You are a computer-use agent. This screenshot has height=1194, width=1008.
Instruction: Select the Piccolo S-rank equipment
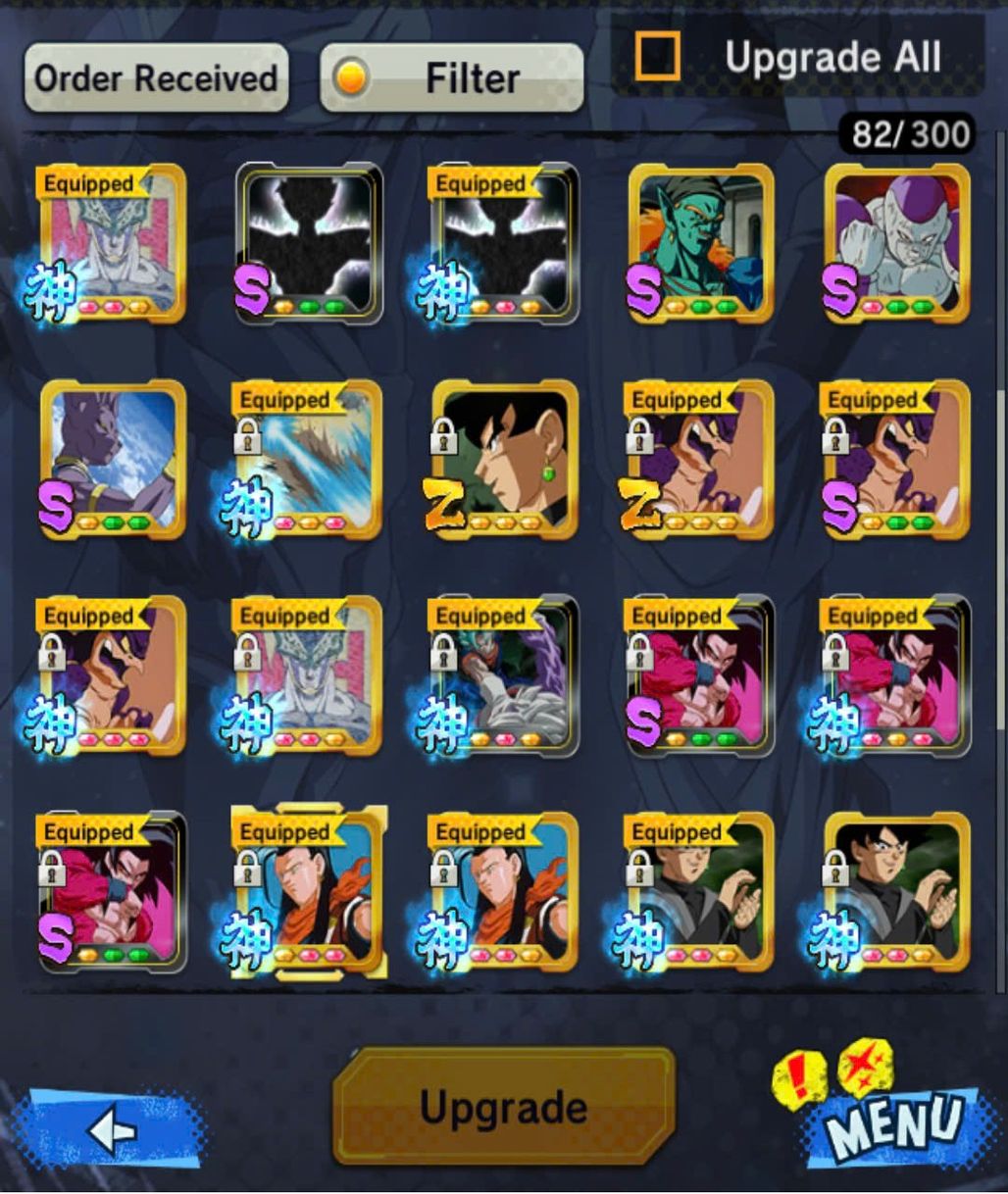click(700, 242)
